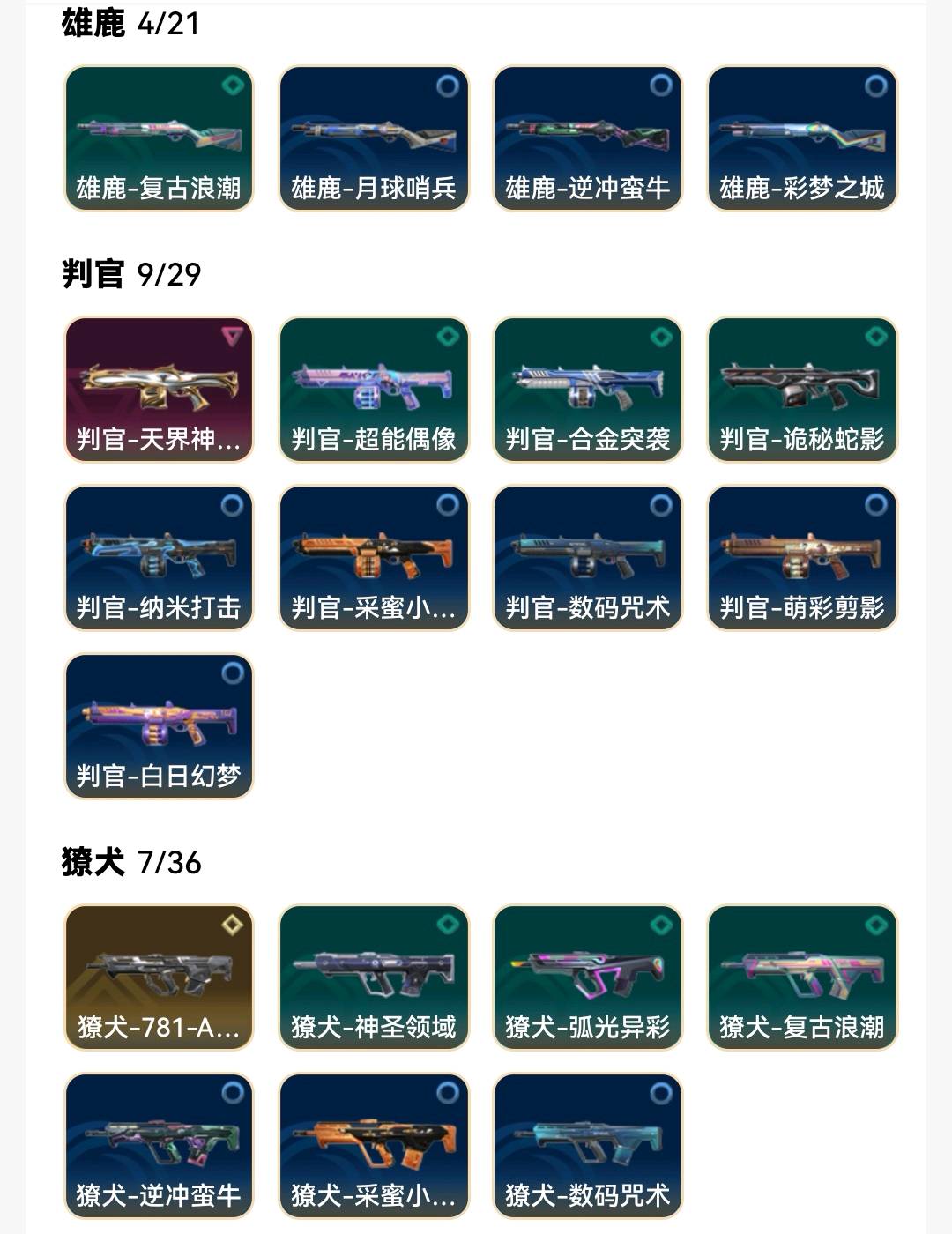Open the 獠犬-复古浪潮 skin

tap(802, 978)
